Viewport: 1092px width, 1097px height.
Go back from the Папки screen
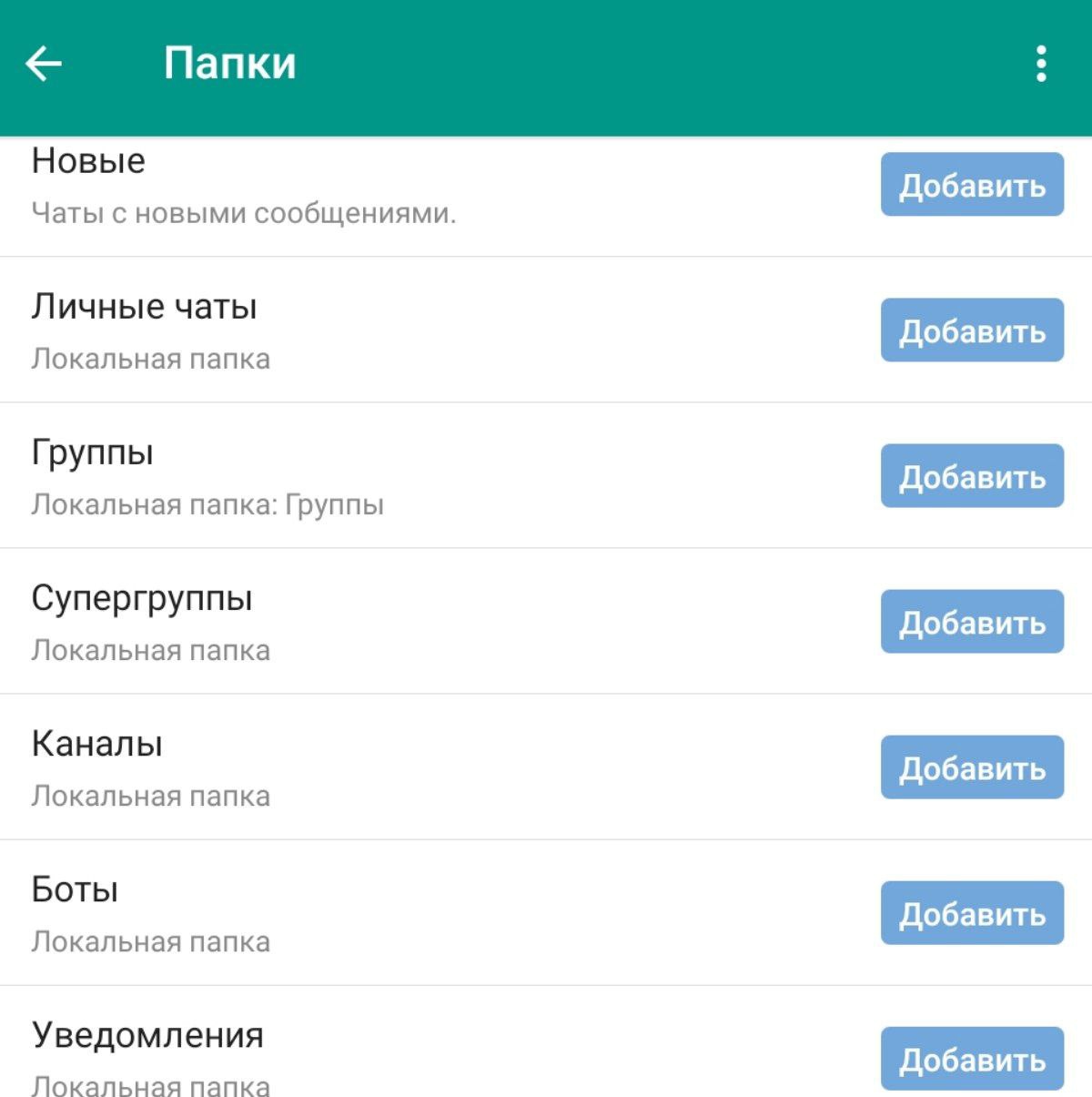(x=44, y=64)
